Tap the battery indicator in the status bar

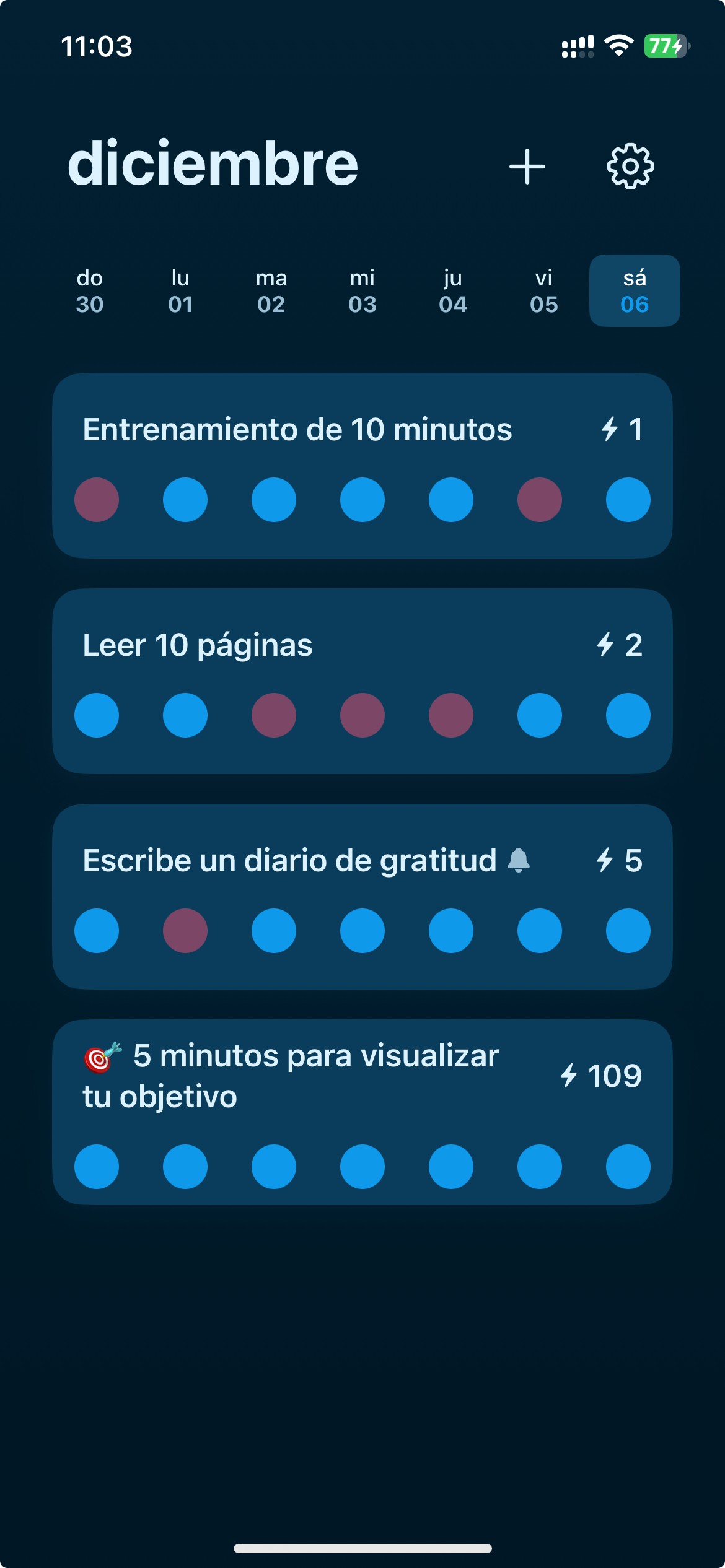[x=664, y=45]
